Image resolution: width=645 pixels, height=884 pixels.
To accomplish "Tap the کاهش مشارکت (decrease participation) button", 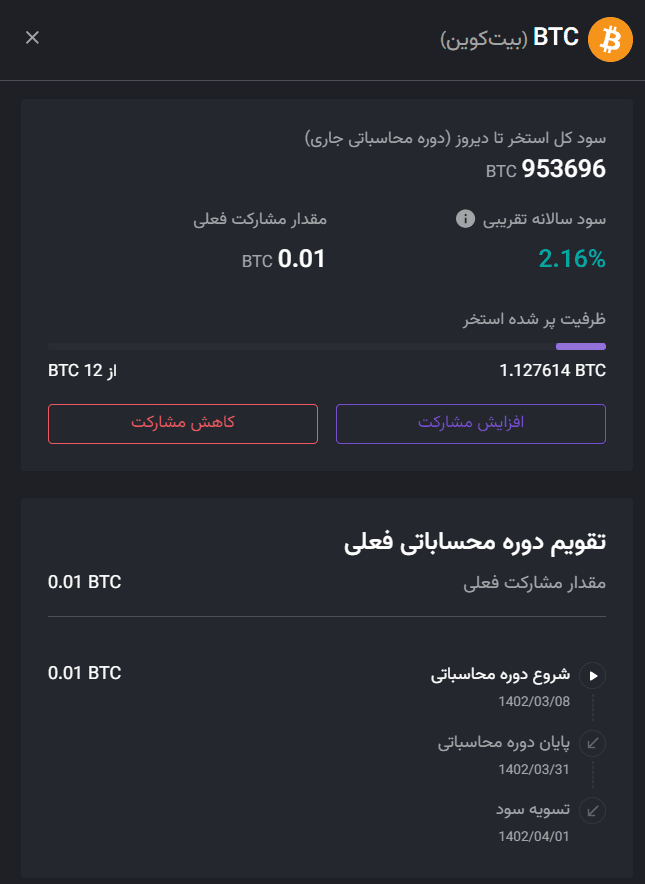I will coord(183,423).
